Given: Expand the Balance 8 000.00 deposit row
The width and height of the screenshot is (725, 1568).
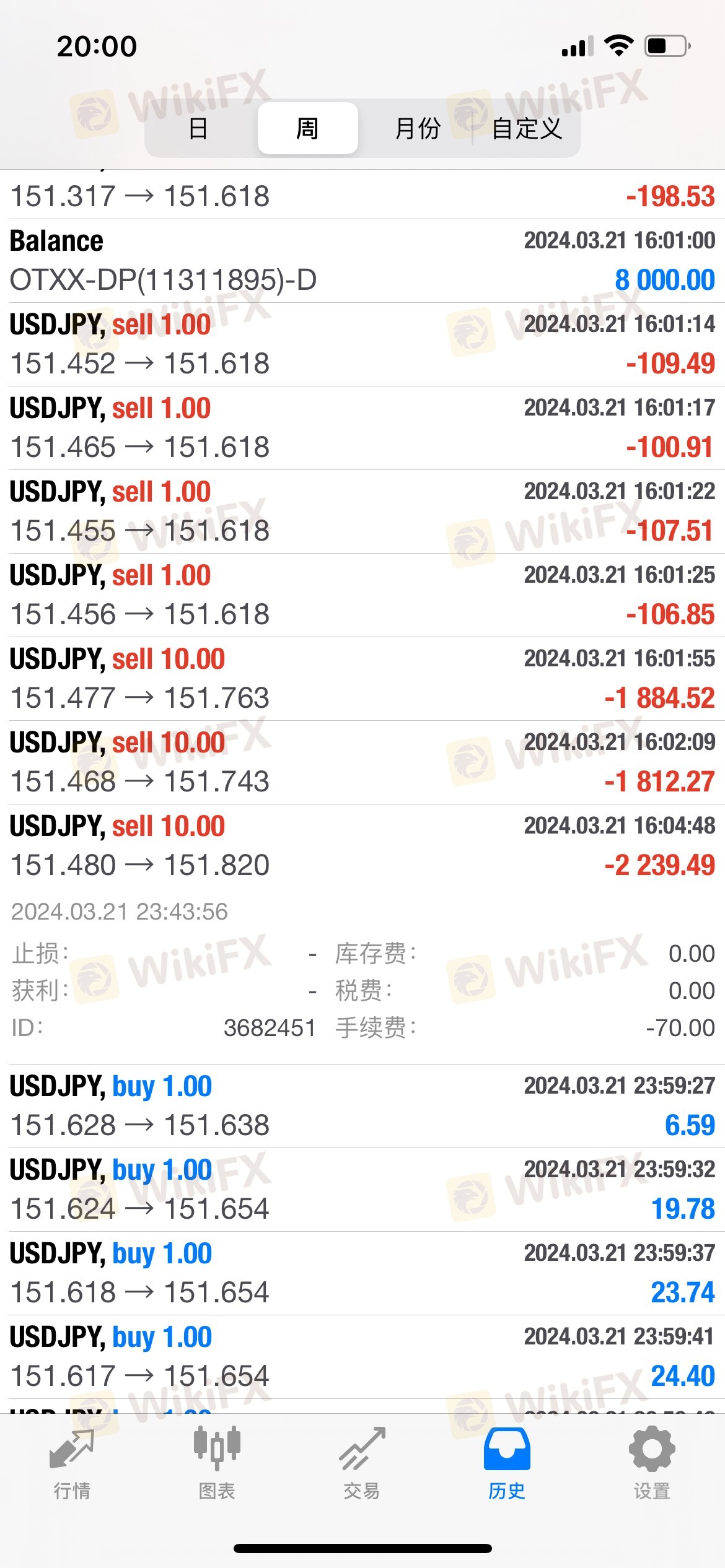Looking at the screenshot, I should tap(362, 261).
